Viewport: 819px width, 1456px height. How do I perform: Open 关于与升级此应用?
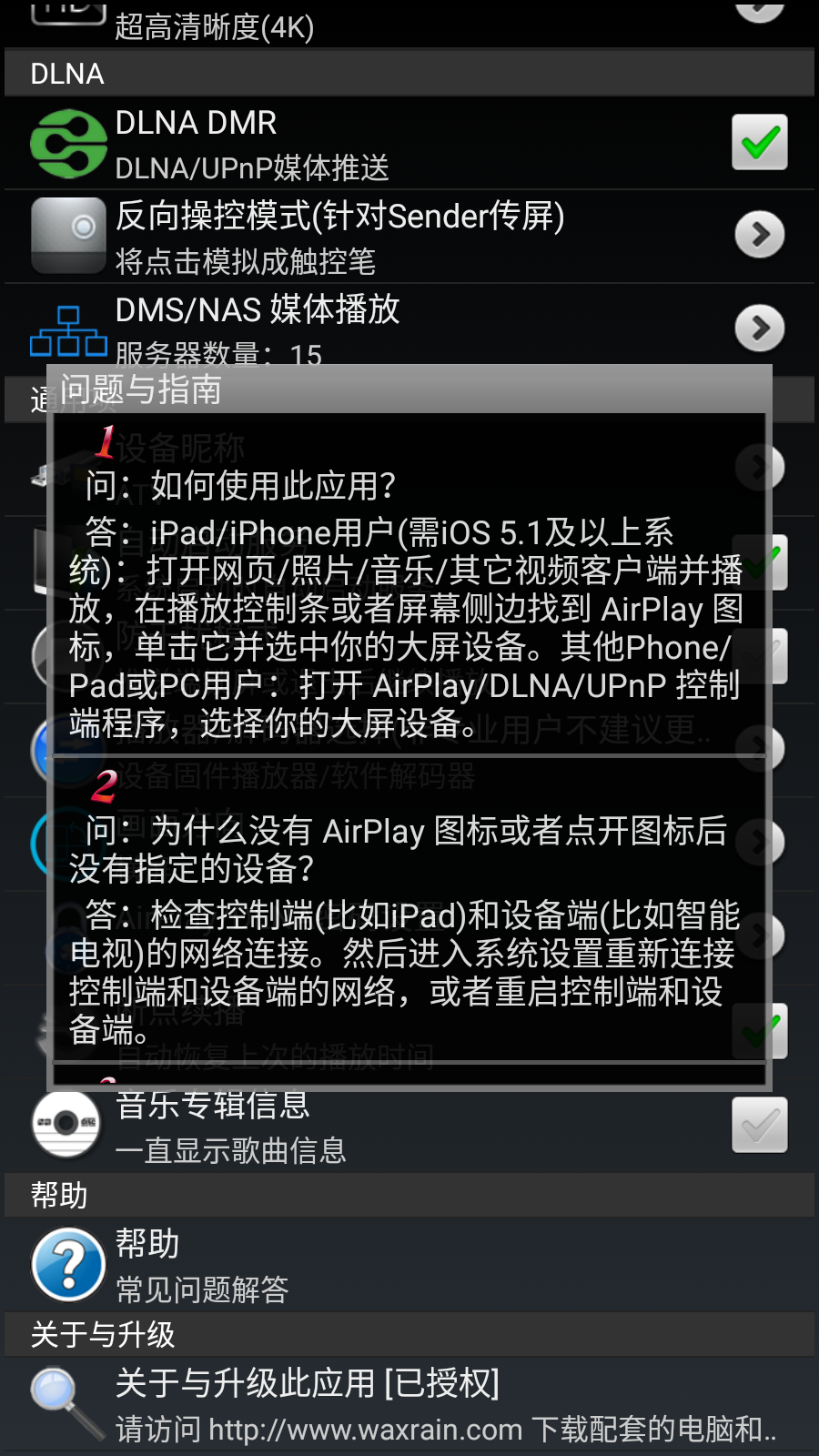coord(409,1405)
